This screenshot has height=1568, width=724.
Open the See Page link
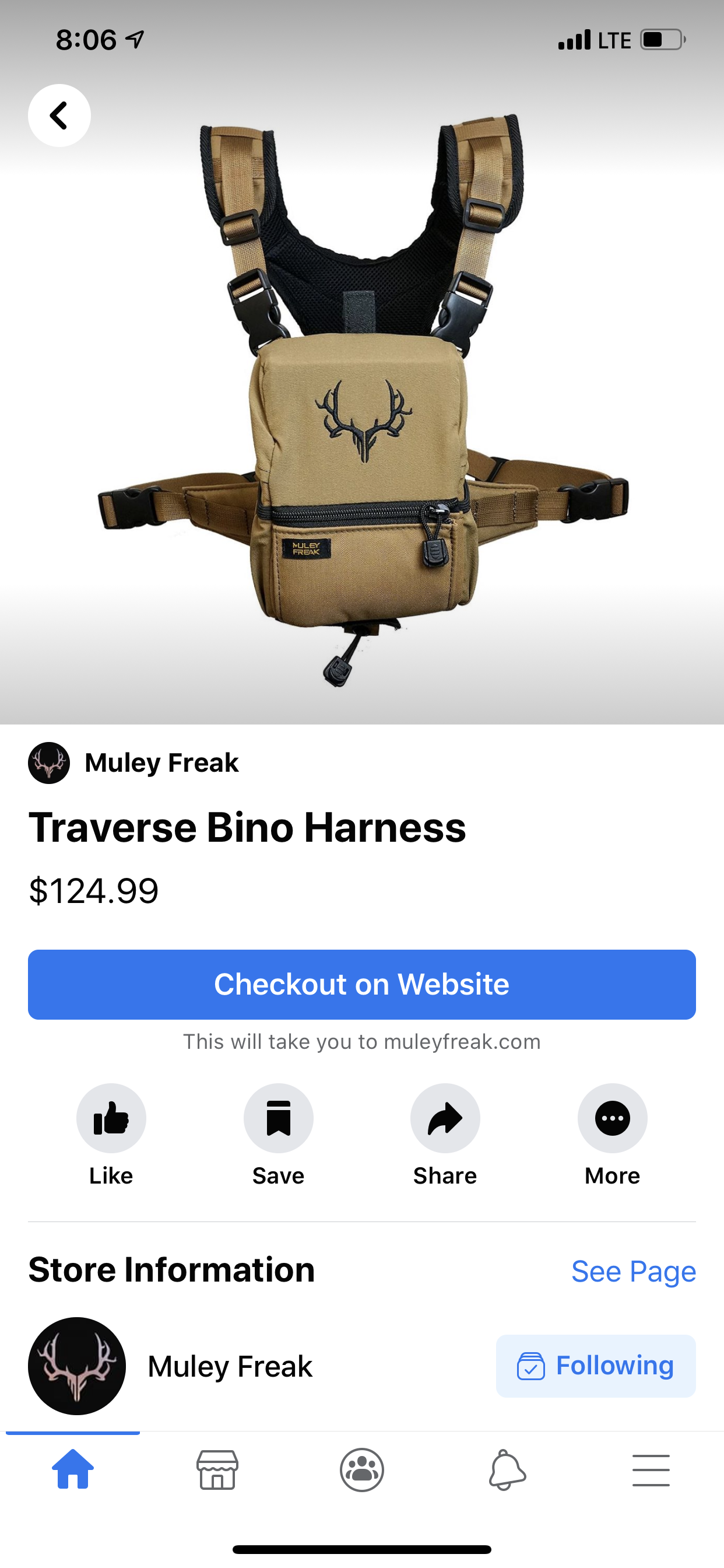[633, 1271]
